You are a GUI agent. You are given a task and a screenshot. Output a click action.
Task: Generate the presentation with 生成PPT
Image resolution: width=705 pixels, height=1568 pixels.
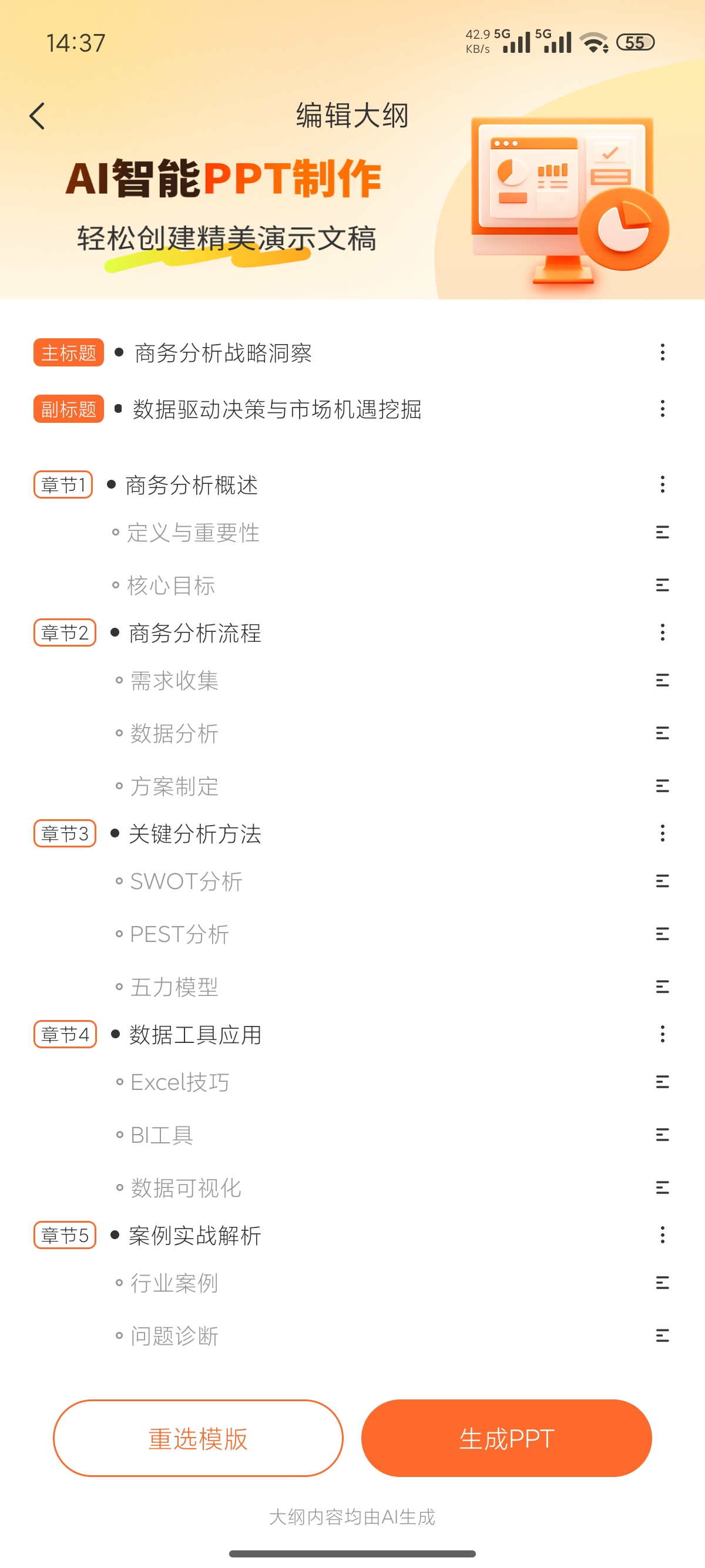tap(506, 1438)
